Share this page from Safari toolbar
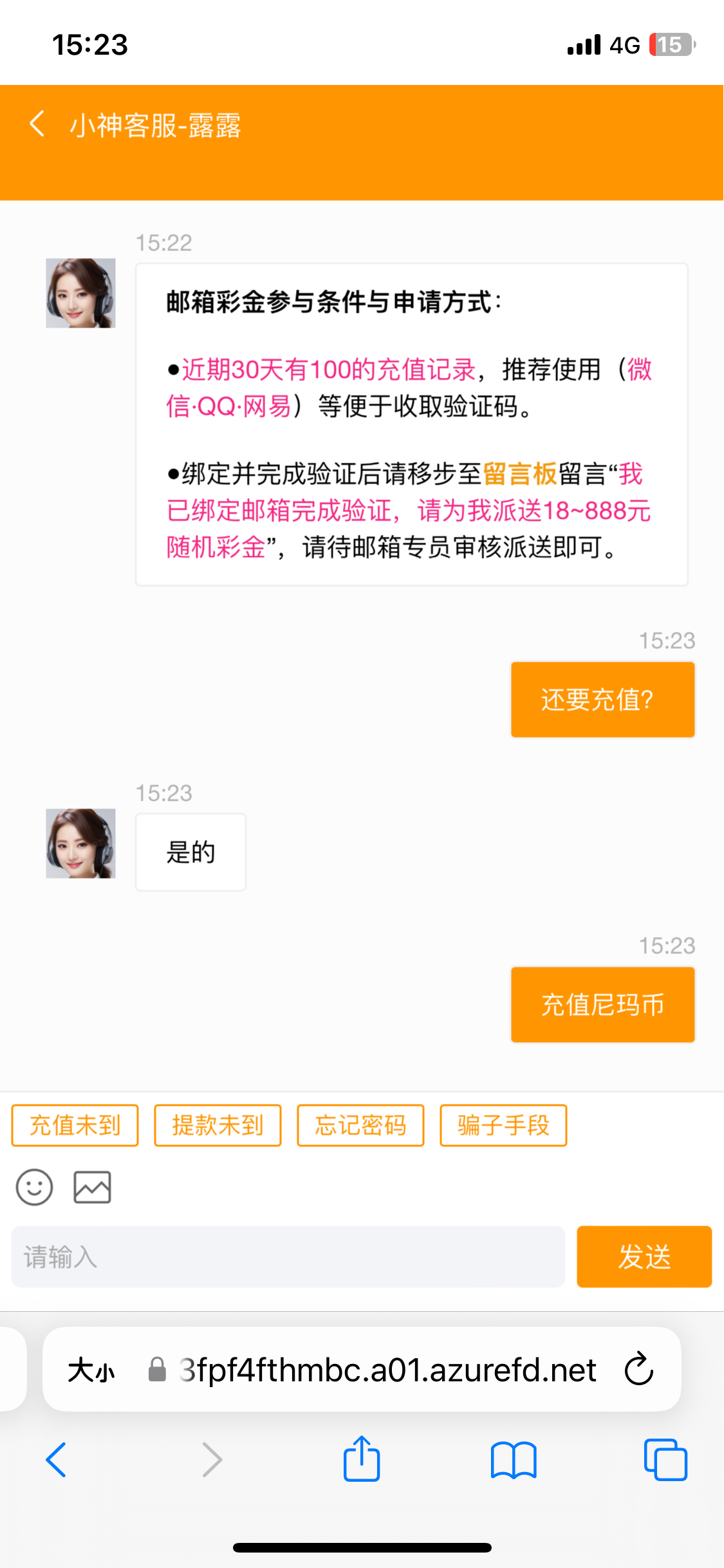The image size is (724, 1568). point(362,1459)
